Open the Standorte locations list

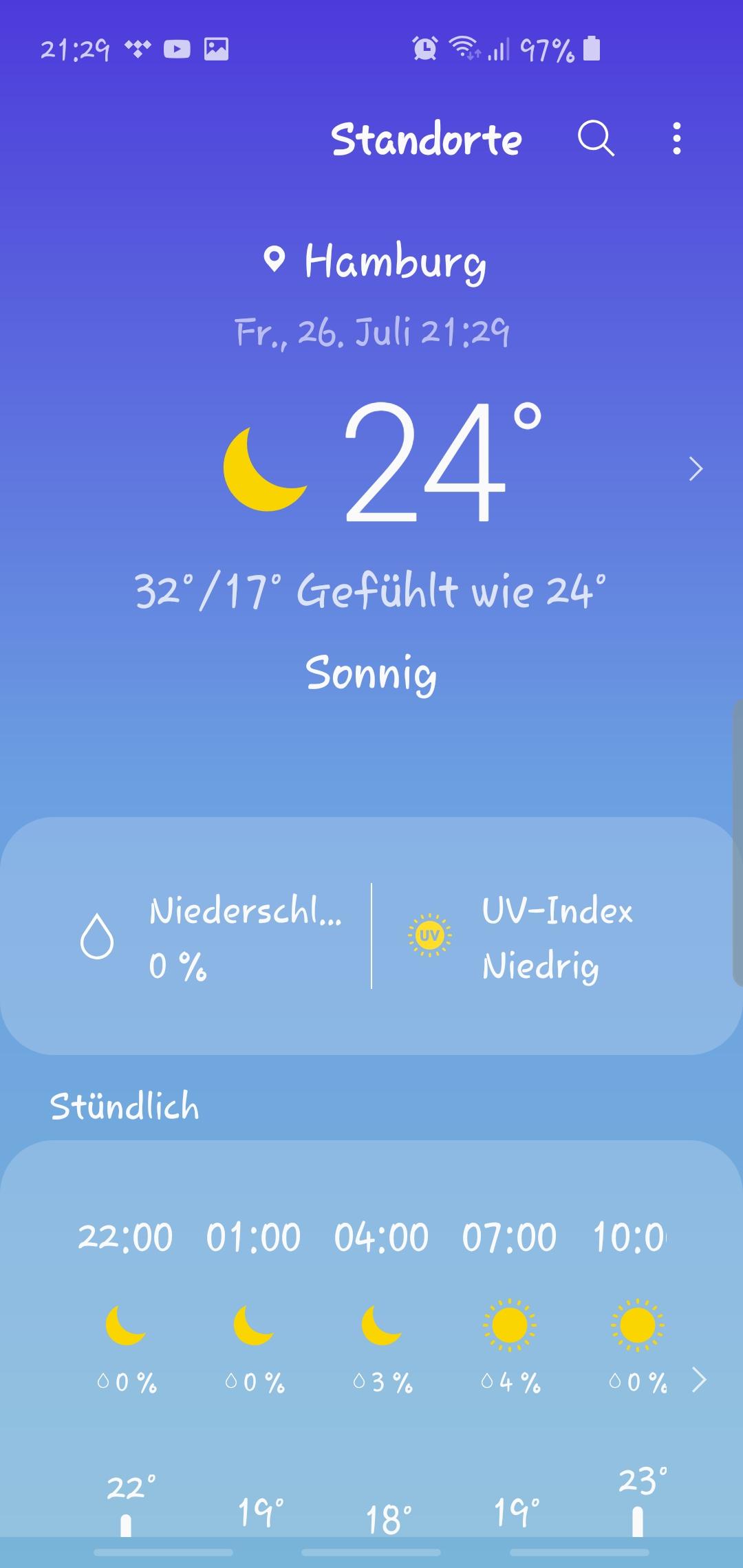426,140
